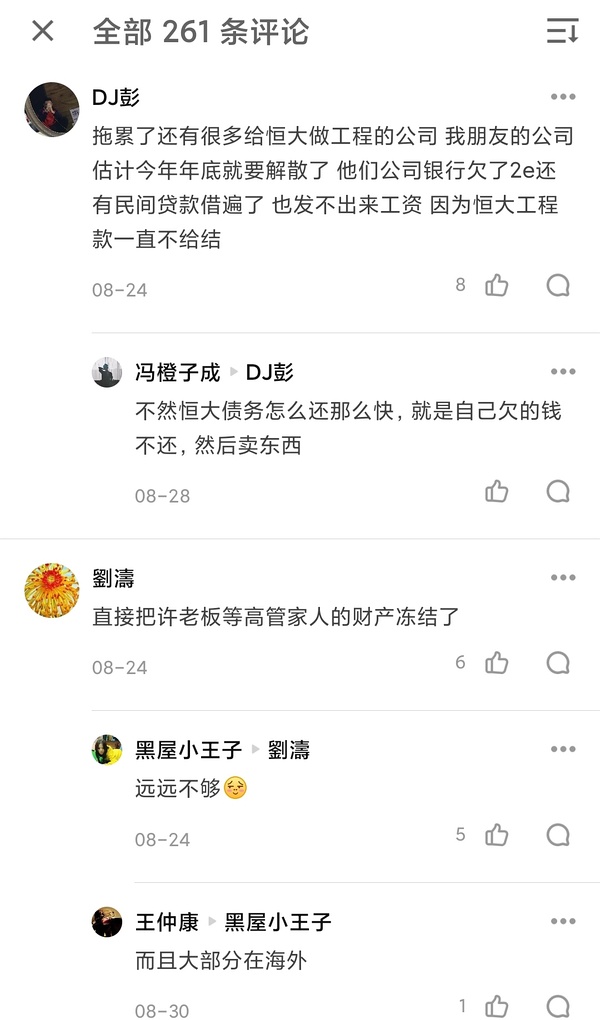Open more options for 劉濤's comment
The height and width of the screenshot is (1020, 600).
pyautogui.click(x=563, y=578)
